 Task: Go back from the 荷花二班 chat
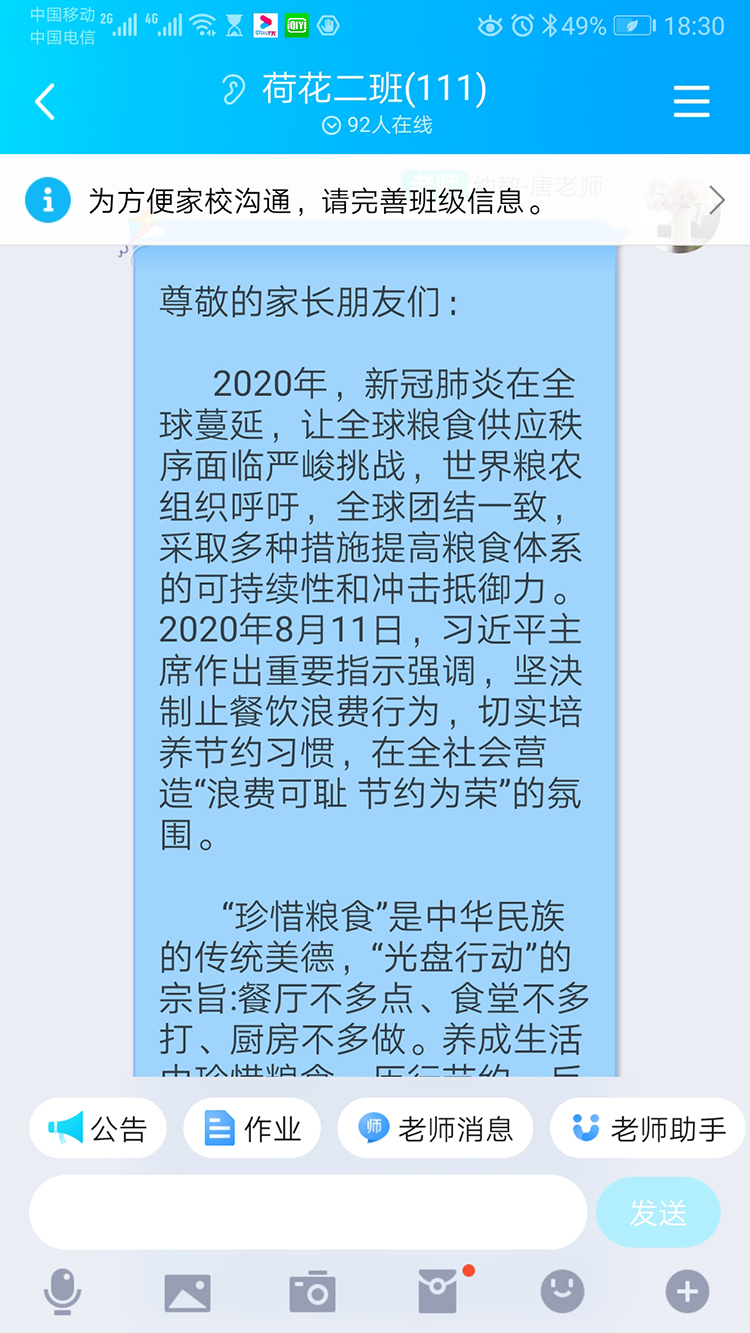45,101
